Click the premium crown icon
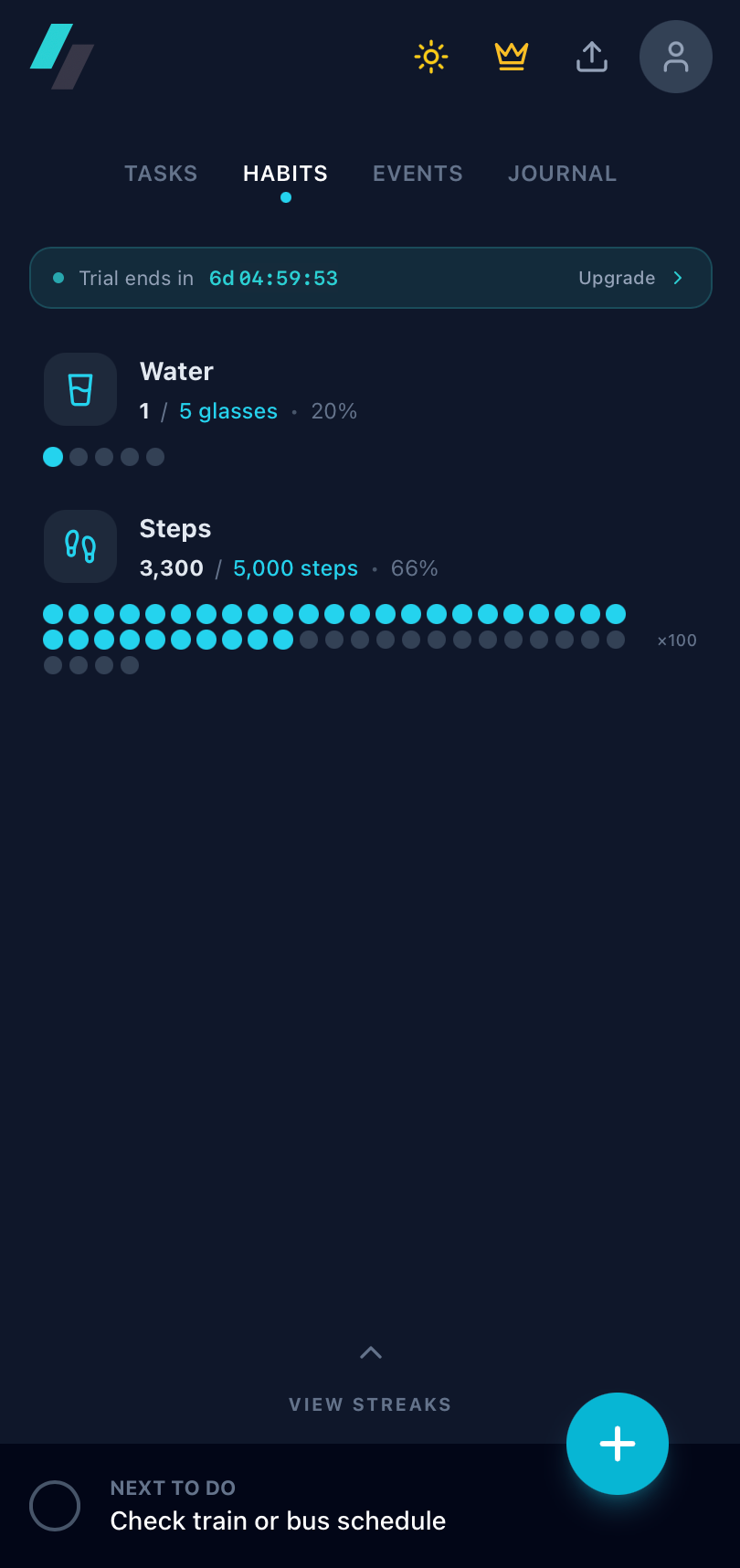The height and width of the screenshot is (1568, 740). (x=511, y=57)
